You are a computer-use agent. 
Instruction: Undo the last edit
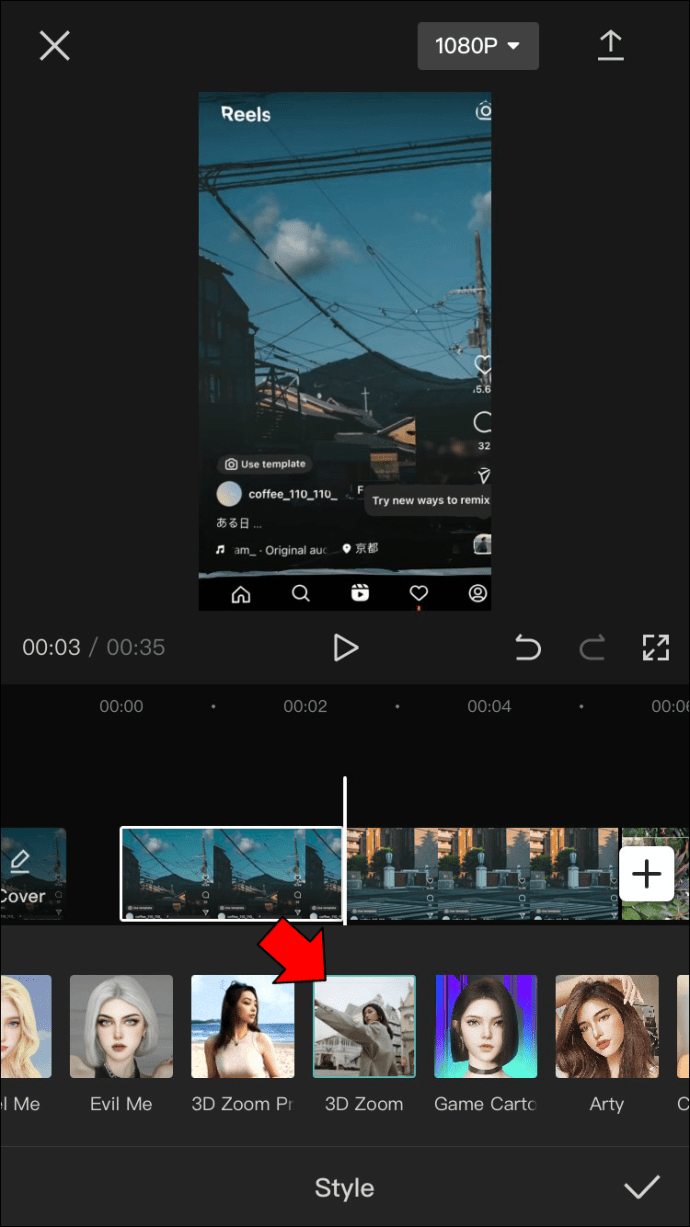[527, 648]
